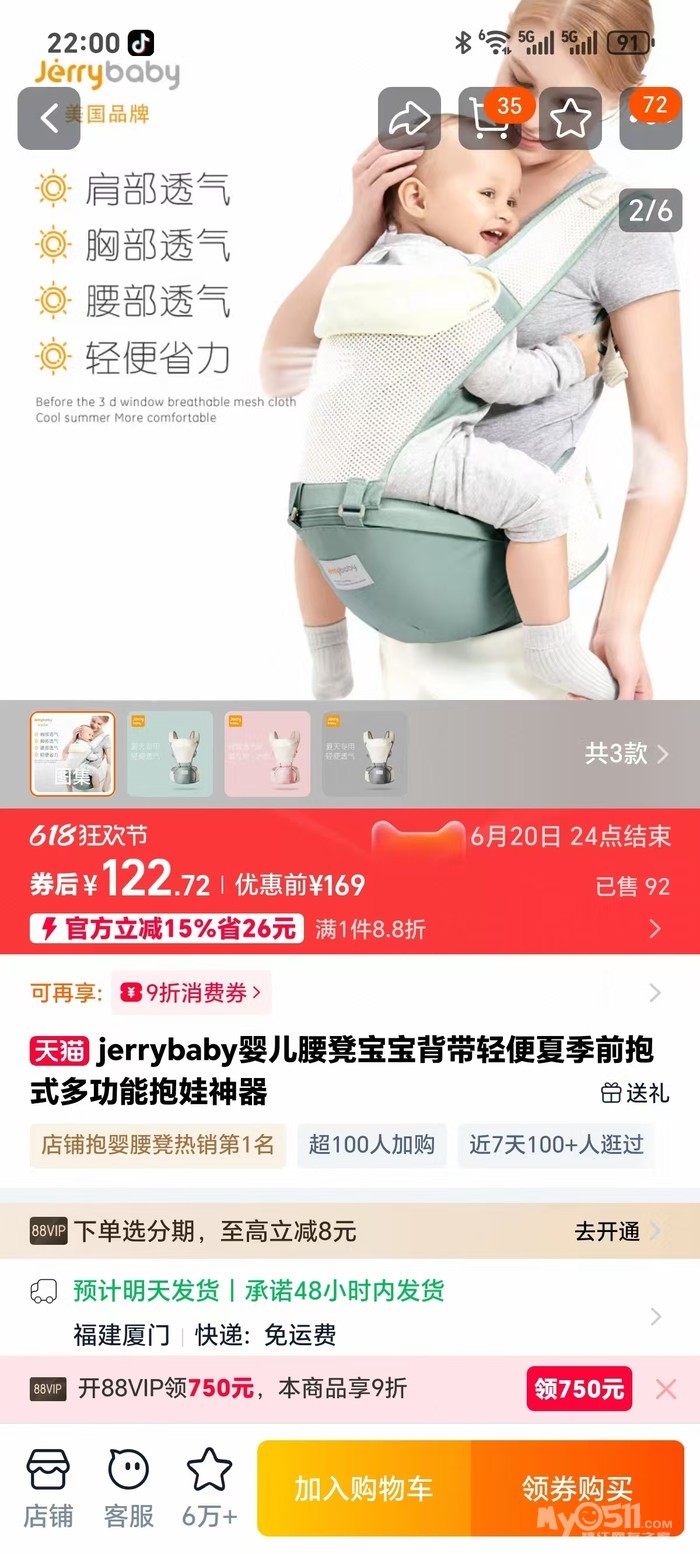Tap 领券购买 to buy with coupon
This screenshot has width=700, height=1554.
pos(578,1488)
